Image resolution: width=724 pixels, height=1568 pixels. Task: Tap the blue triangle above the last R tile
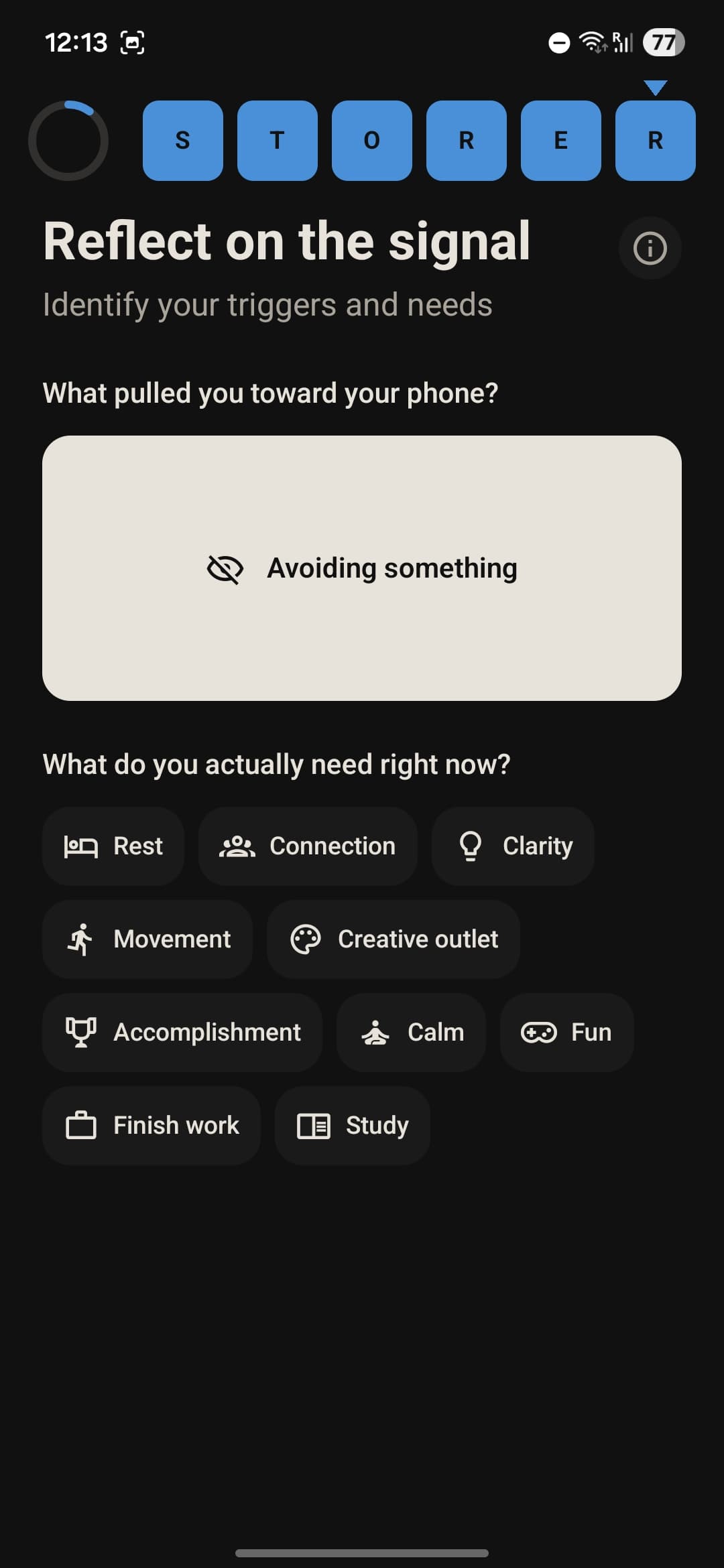pos(655,86)
